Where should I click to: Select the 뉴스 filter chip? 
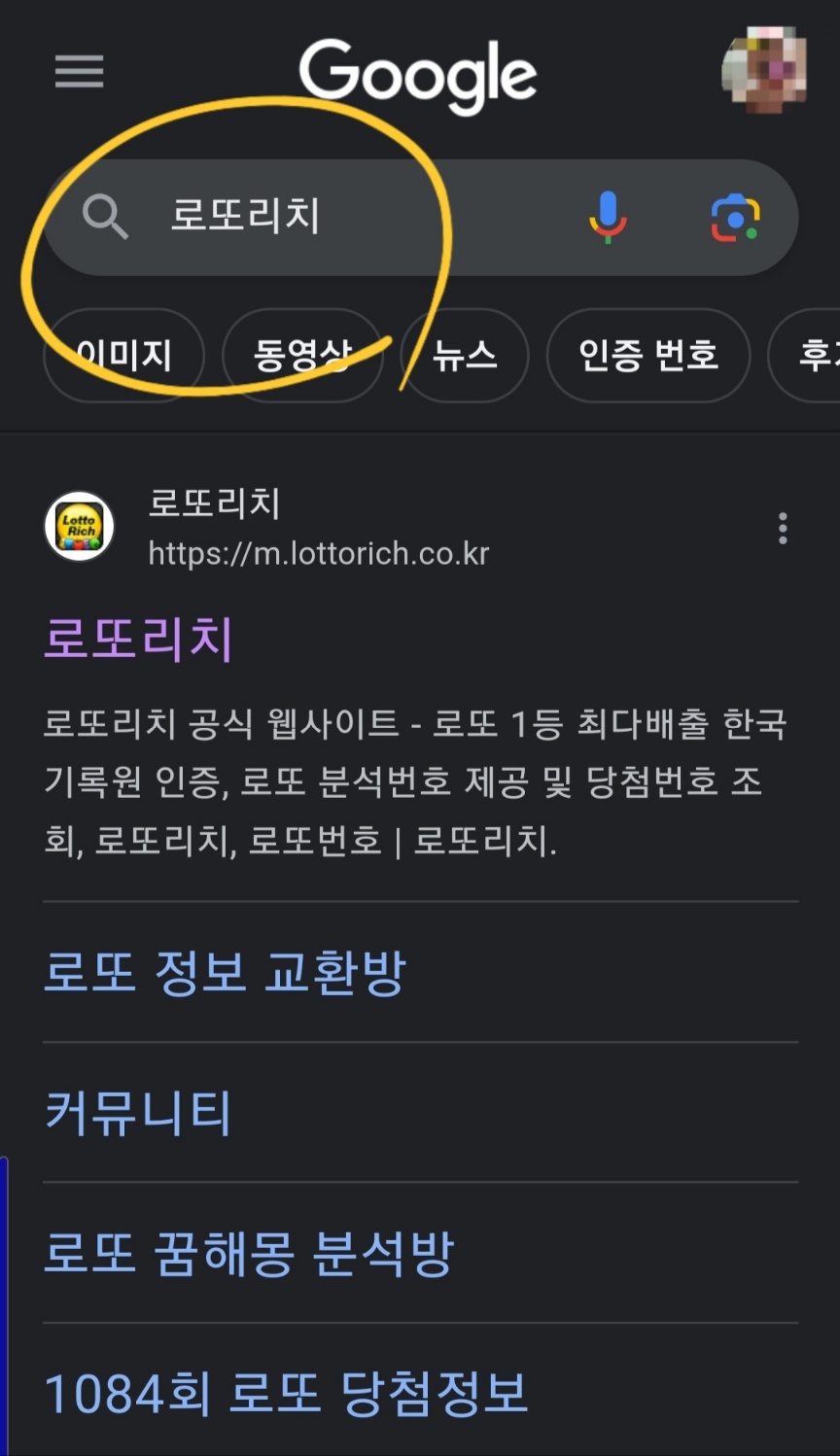[x=464, y=356]
